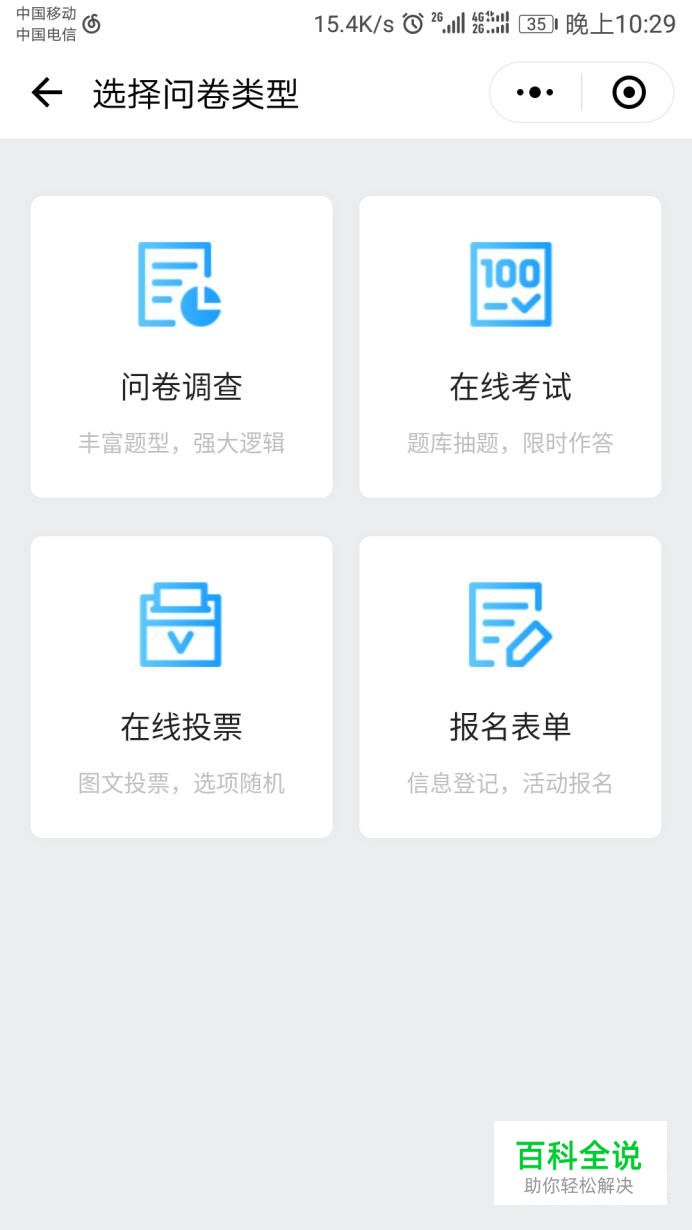Close the mini program with circle icon
The image size is (692, 1230).
click(x=628, y=93)
